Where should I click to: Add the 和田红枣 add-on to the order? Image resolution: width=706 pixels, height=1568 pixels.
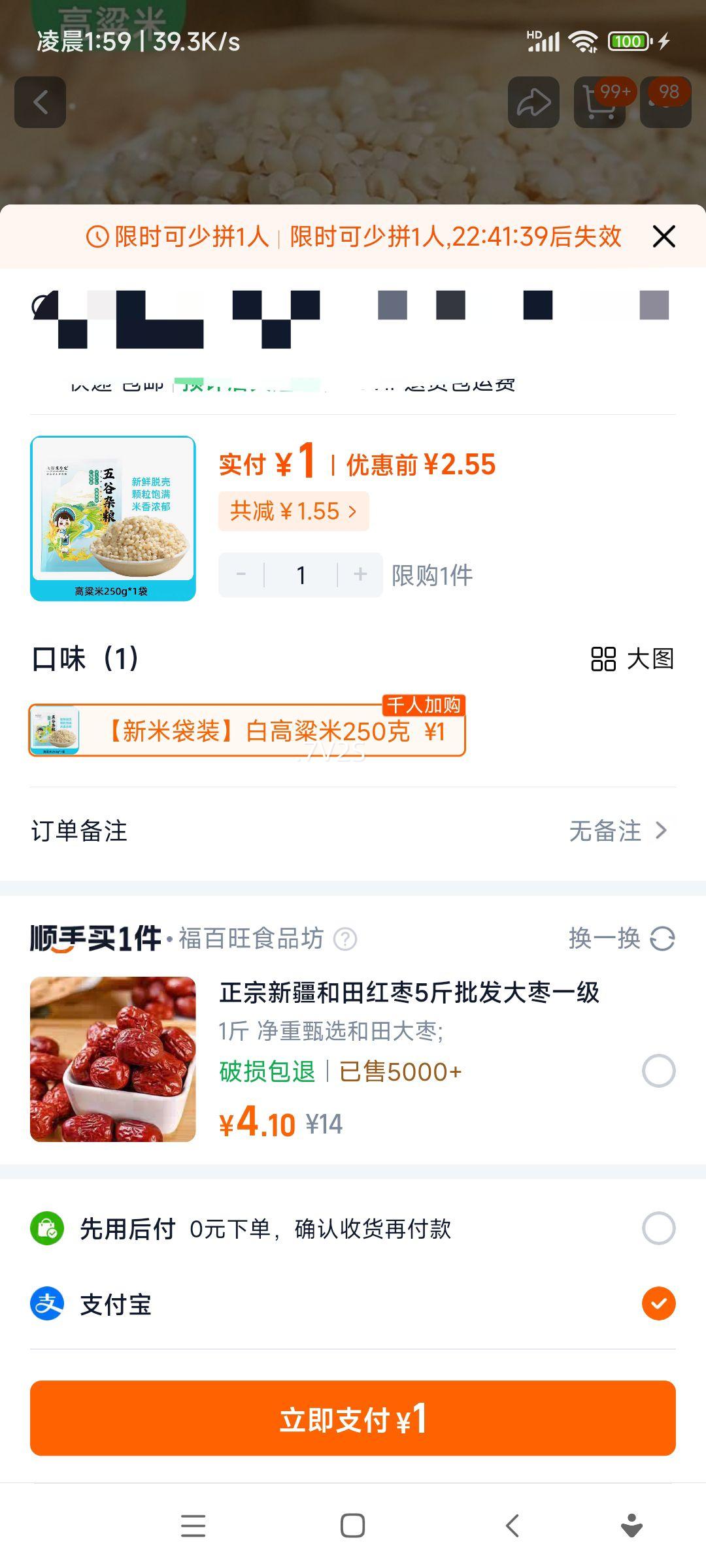658,1071
